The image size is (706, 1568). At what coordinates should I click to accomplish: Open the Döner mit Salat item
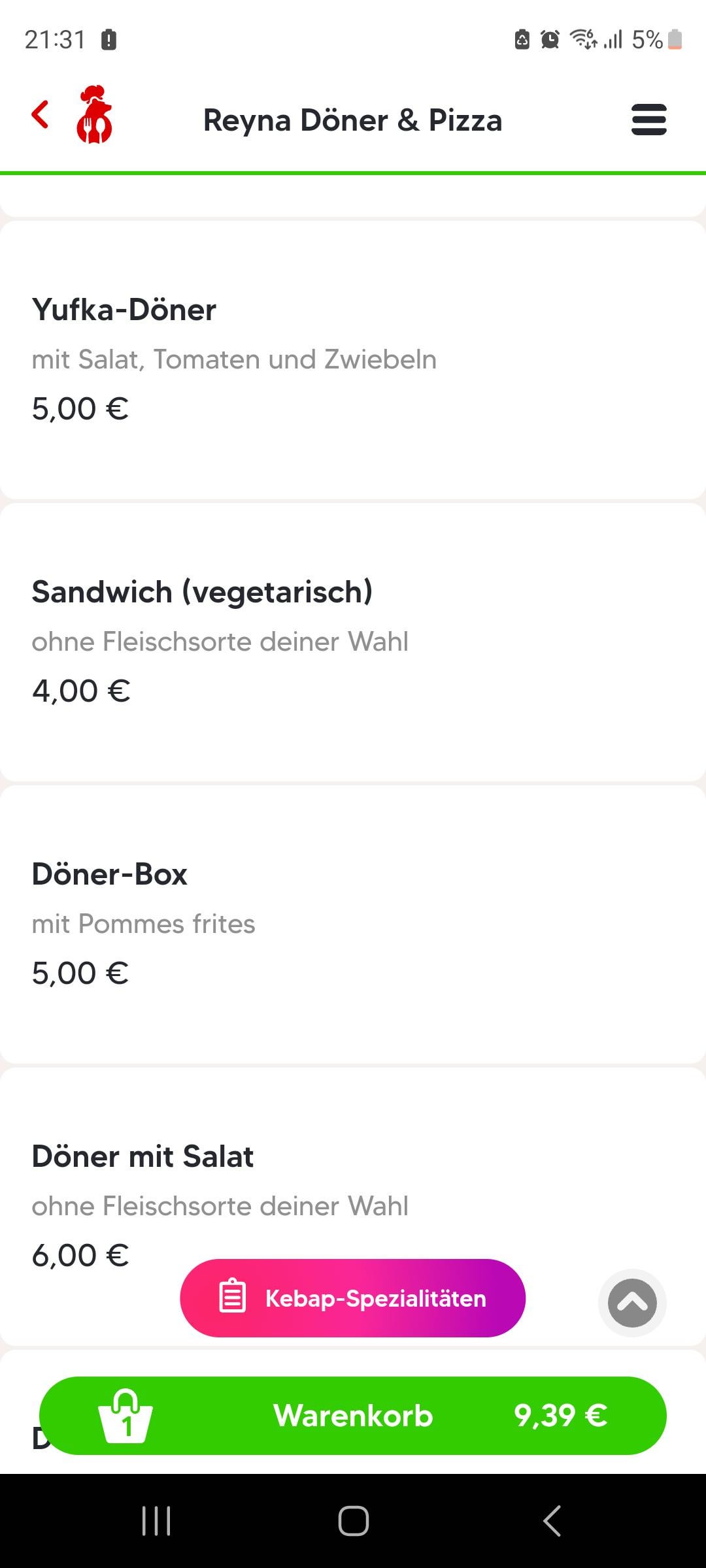[353, 1207]
